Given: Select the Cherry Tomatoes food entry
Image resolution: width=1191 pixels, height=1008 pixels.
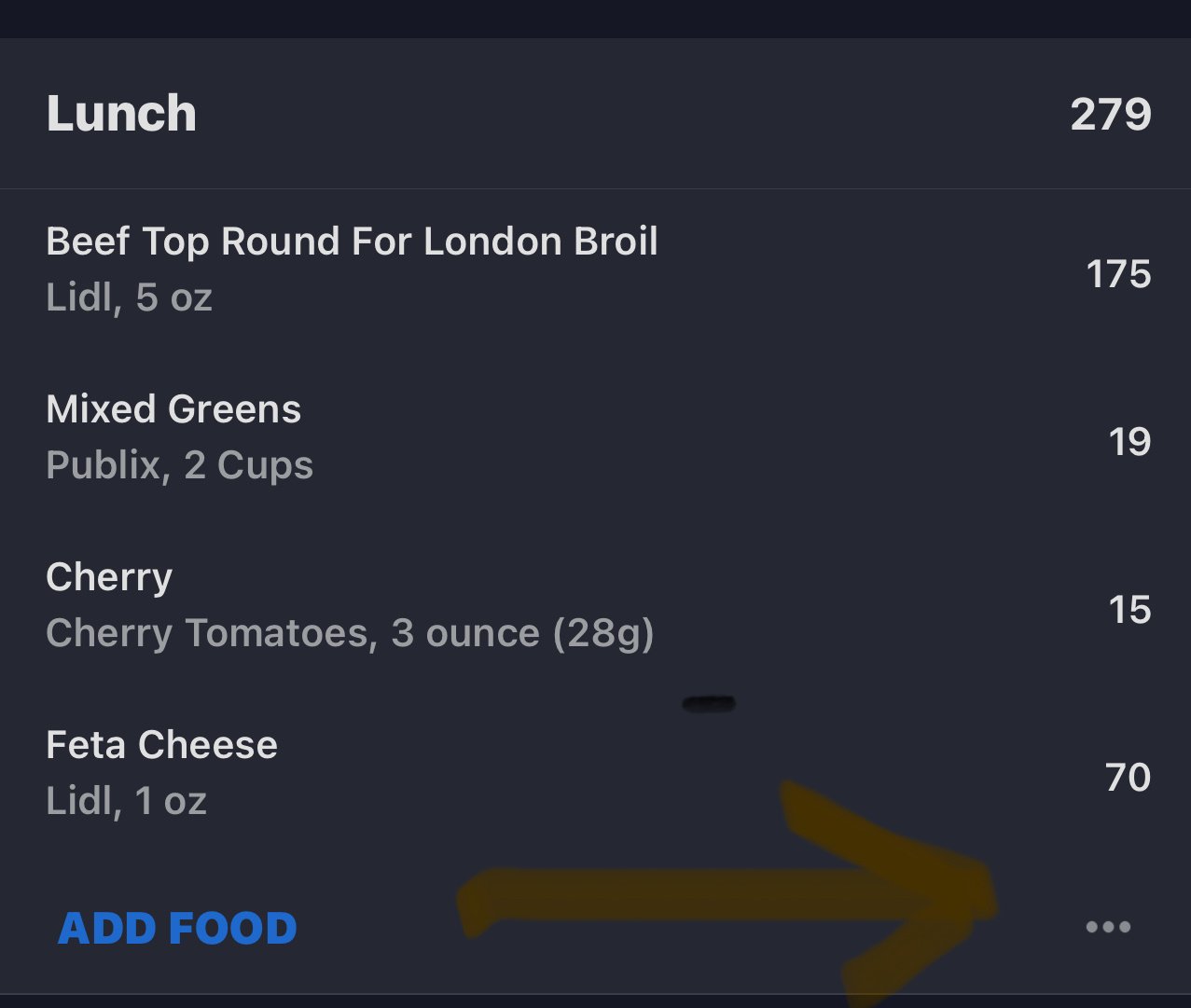Looking at the screenshot, I should tap(350, 604).
